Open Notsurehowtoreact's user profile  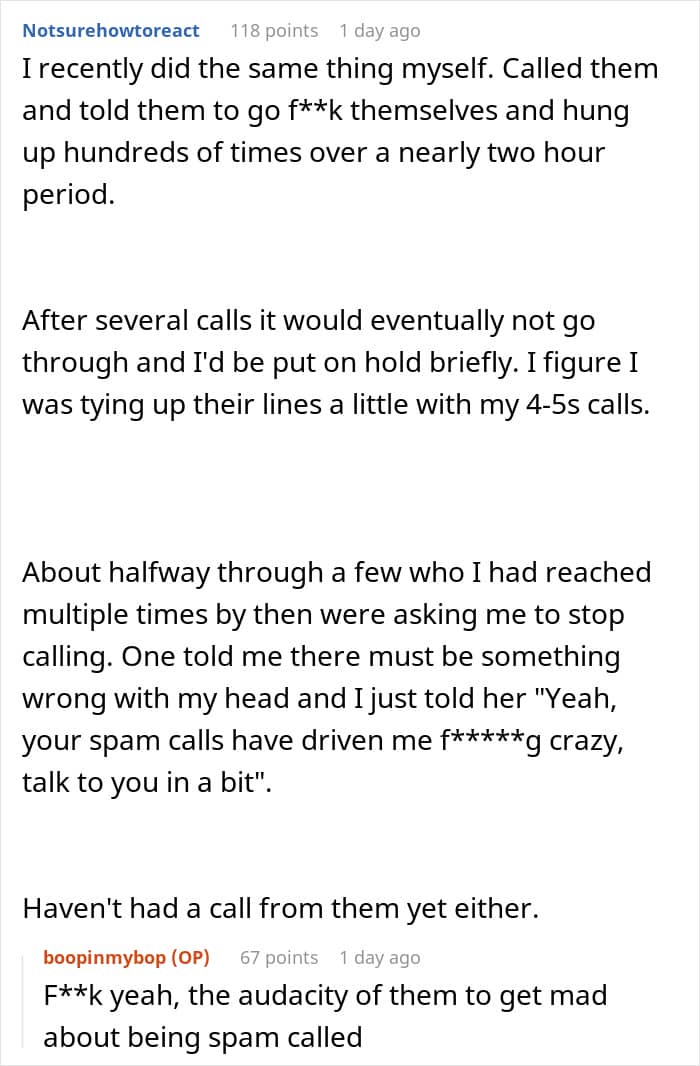(x=111, y=31)
